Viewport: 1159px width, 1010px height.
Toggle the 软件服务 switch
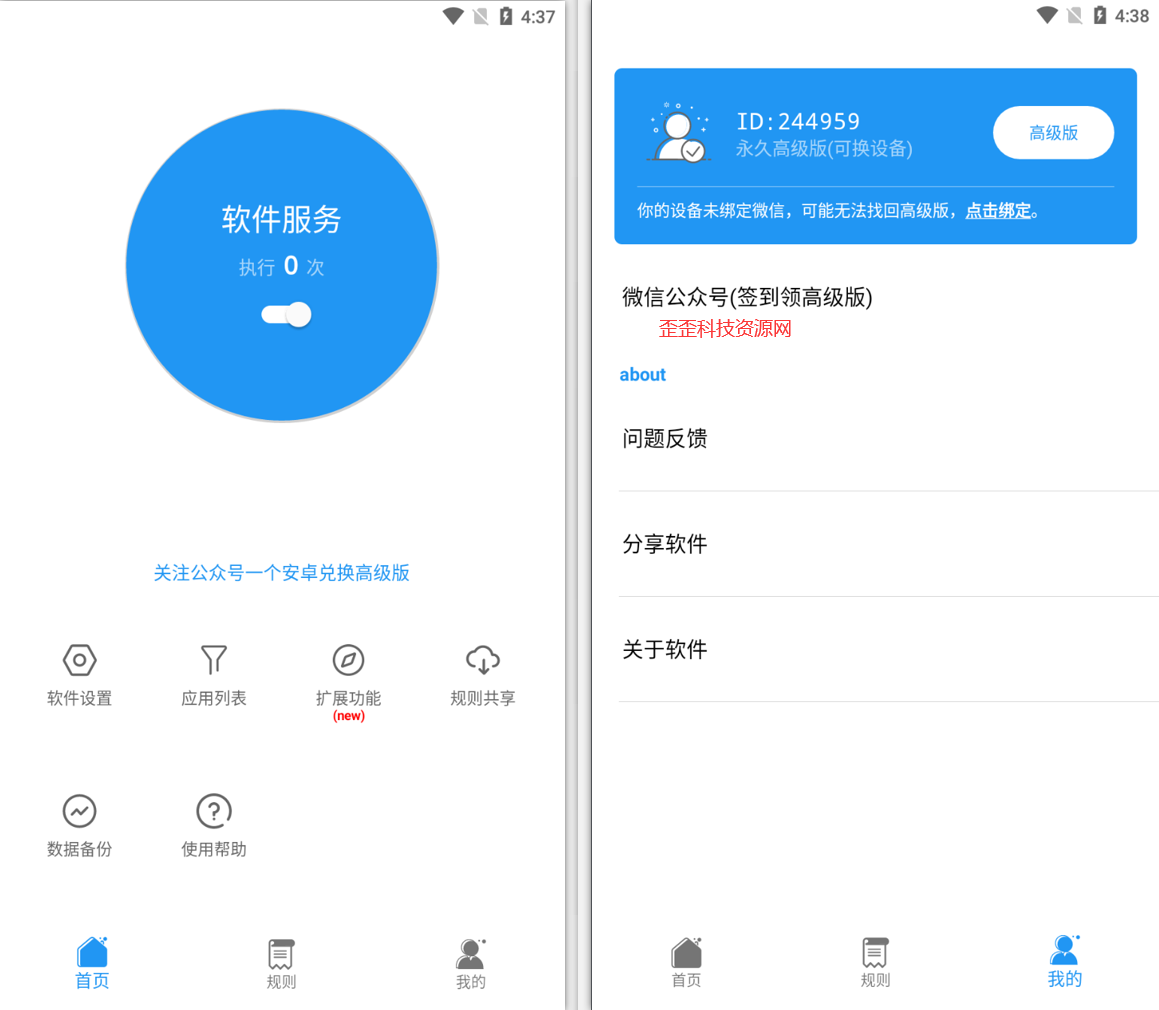287,315
